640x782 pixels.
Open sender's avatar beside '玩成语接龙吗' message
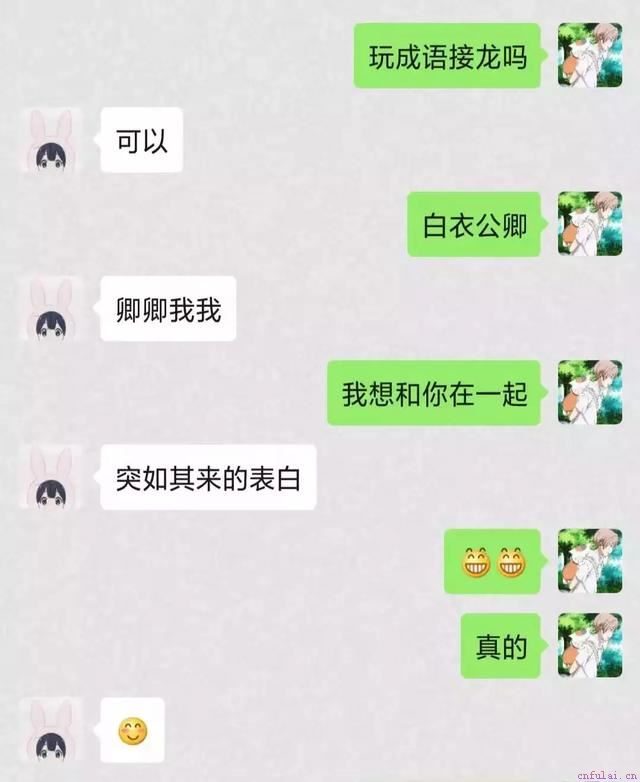pos(589,56)
